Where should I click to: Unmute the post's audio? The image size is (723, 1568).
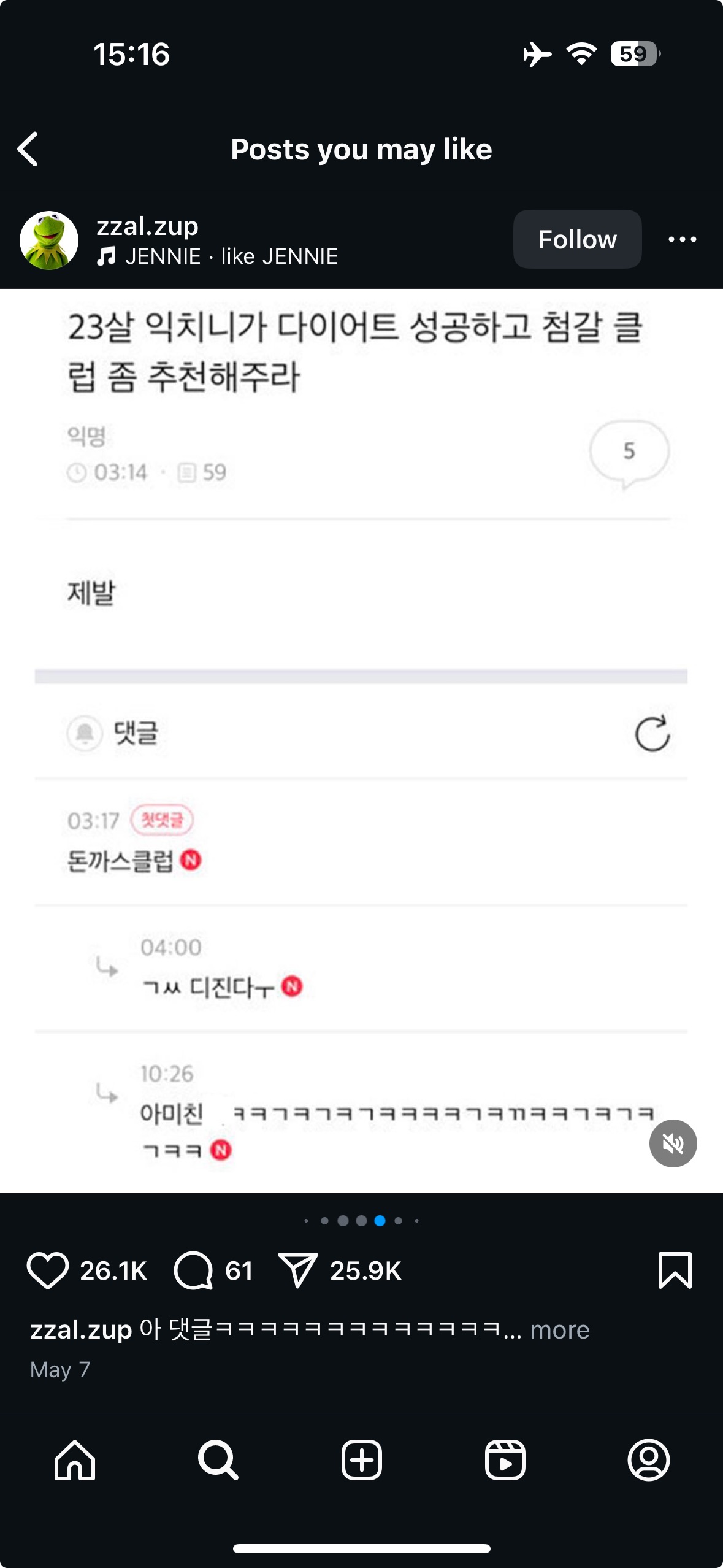[673, 1143]
